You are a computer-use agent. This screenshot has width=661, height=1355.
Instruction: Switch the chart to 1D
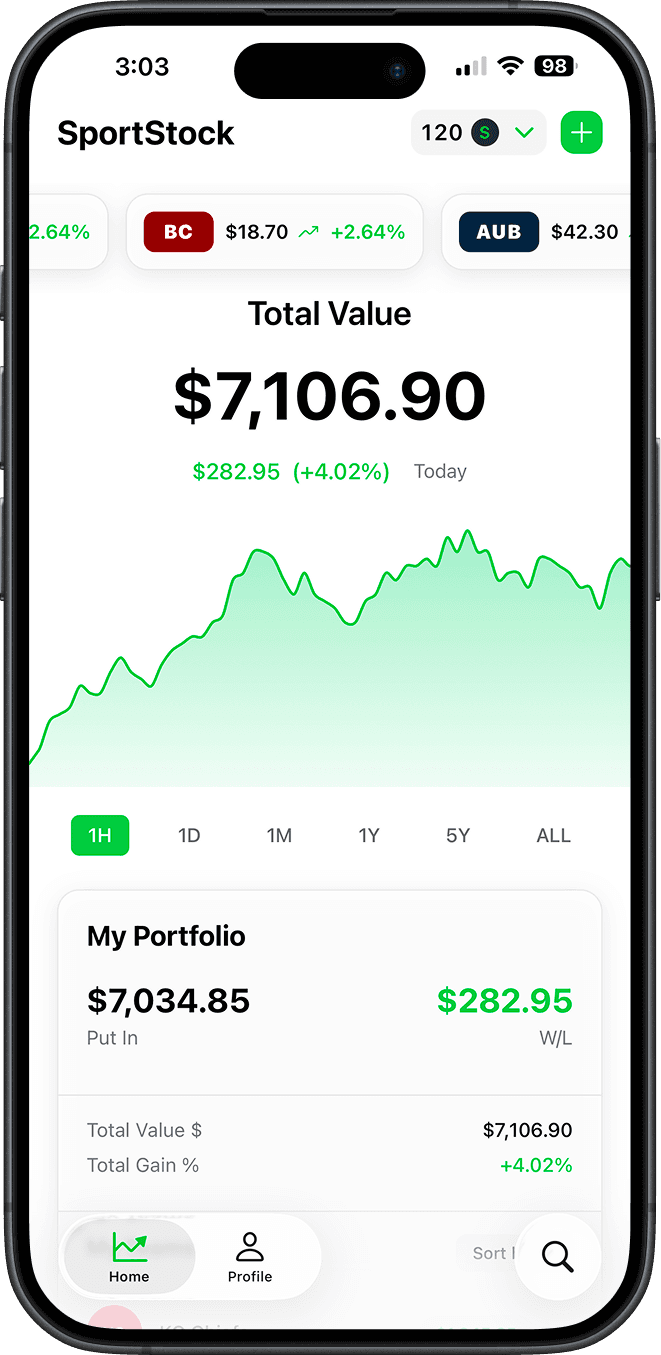coord(189,836)
